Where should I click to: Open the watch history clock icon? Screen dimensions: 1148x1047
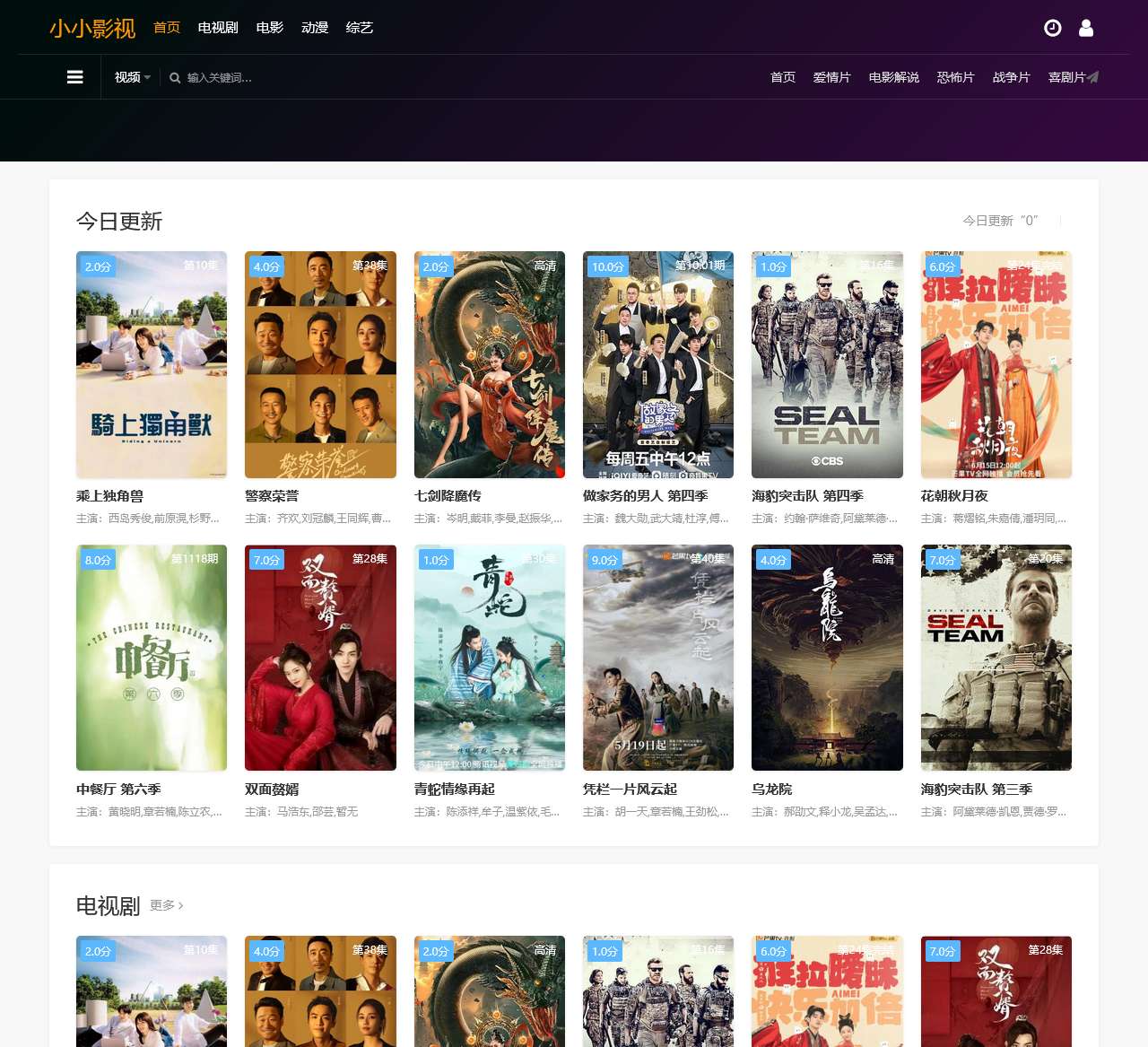click(x=1053, y=28)
